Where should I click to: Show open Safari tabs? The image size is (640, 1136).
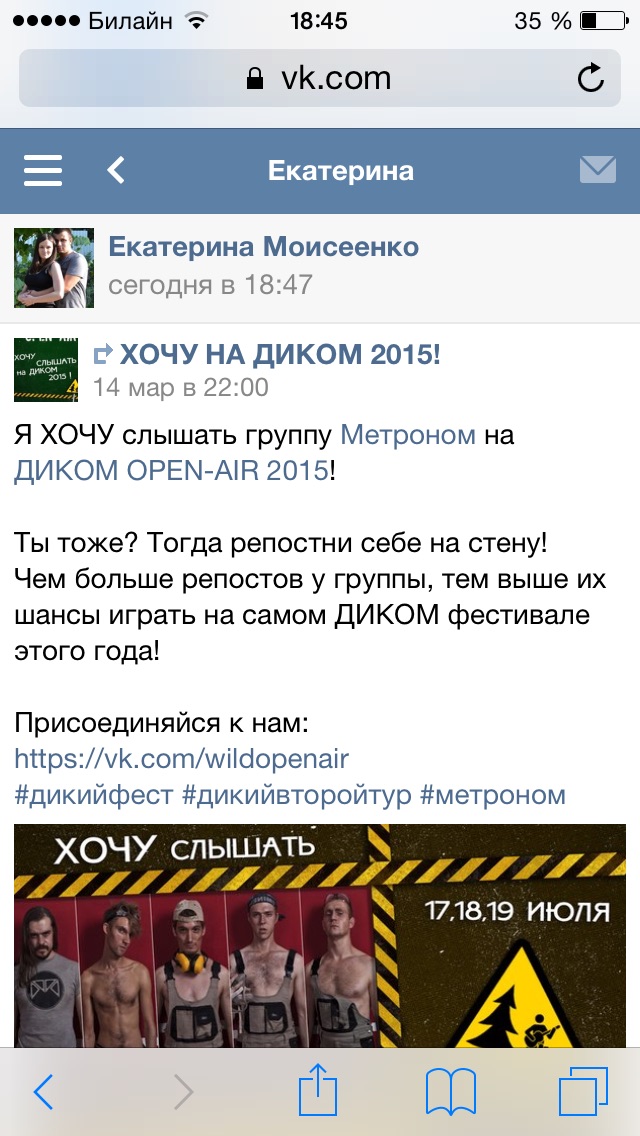click(x=583, y=1092)
